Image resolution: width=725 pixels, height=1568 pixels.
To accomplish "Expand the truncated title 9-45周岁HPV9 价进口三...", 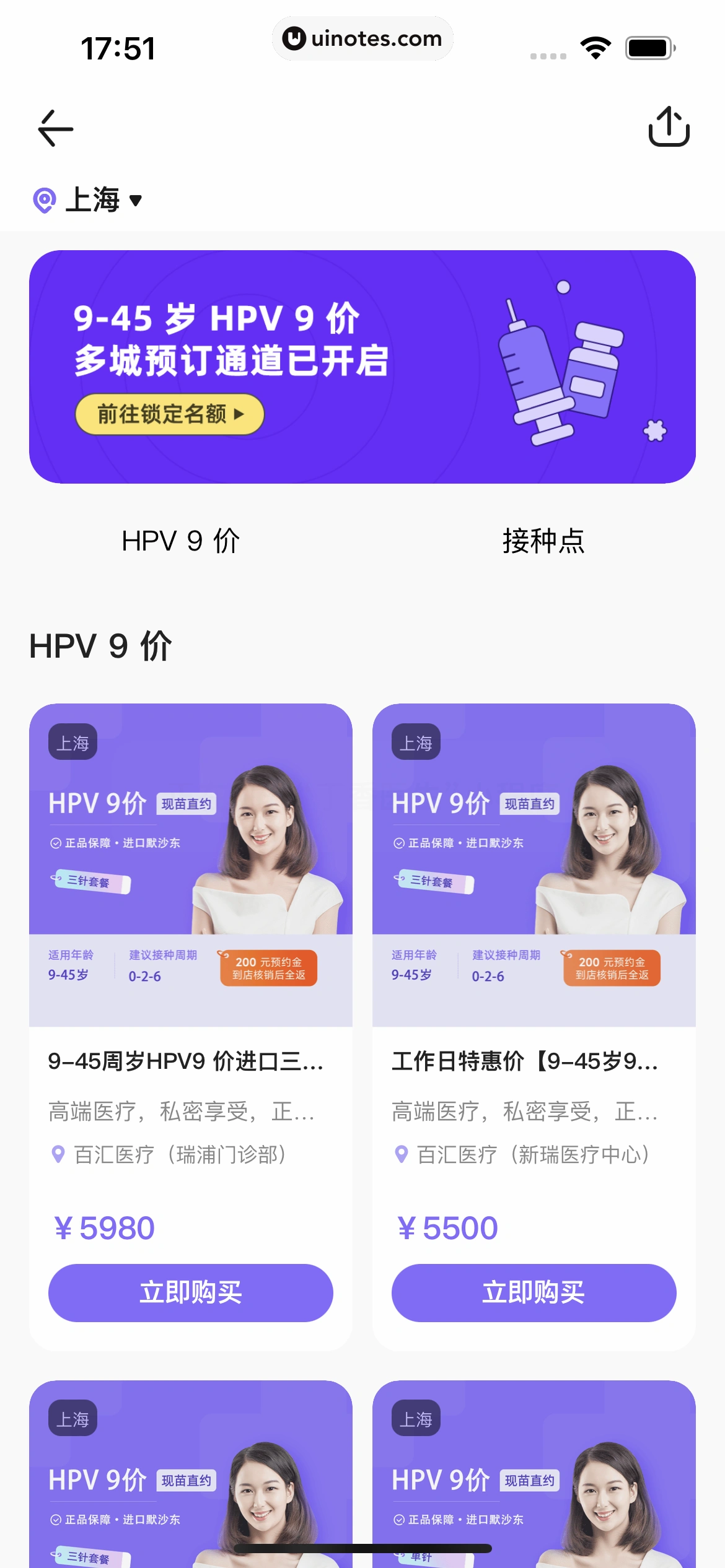I will click(x=186, y=1063).
